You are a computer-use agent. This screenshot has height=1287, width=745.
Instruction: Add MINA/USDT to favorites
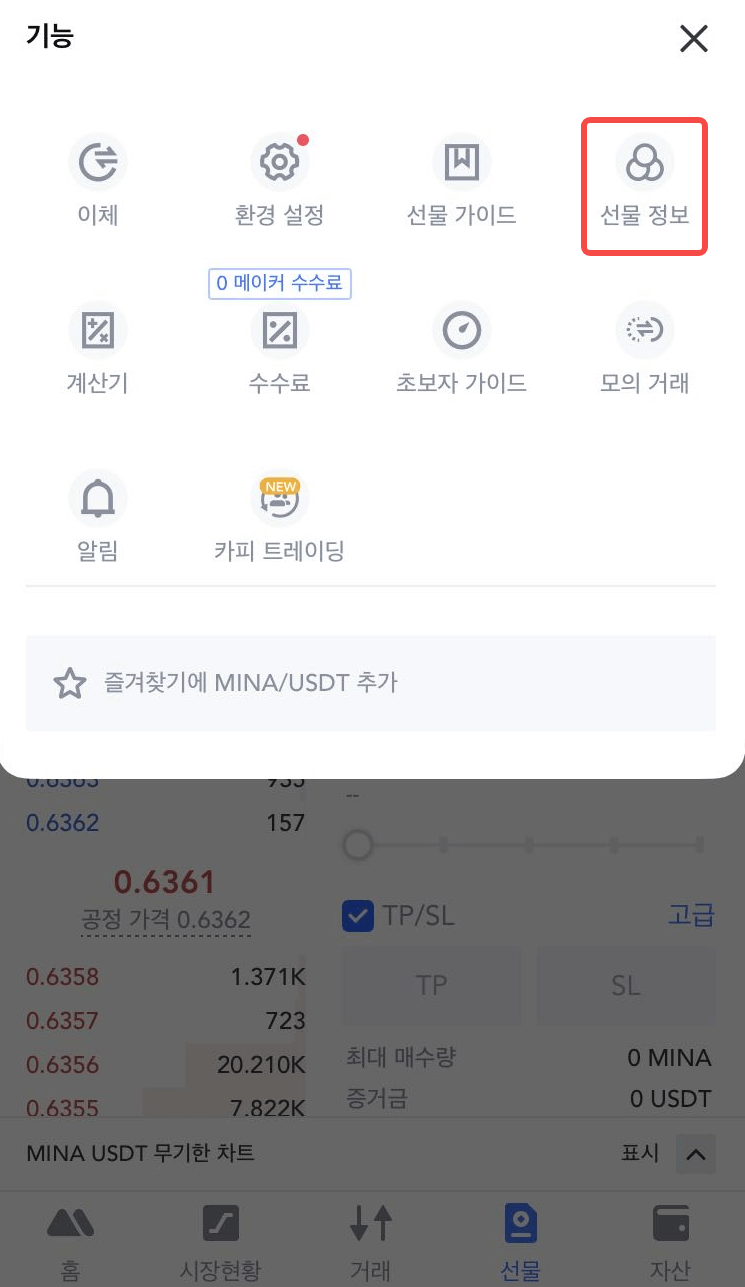click(x=370, y=684)
